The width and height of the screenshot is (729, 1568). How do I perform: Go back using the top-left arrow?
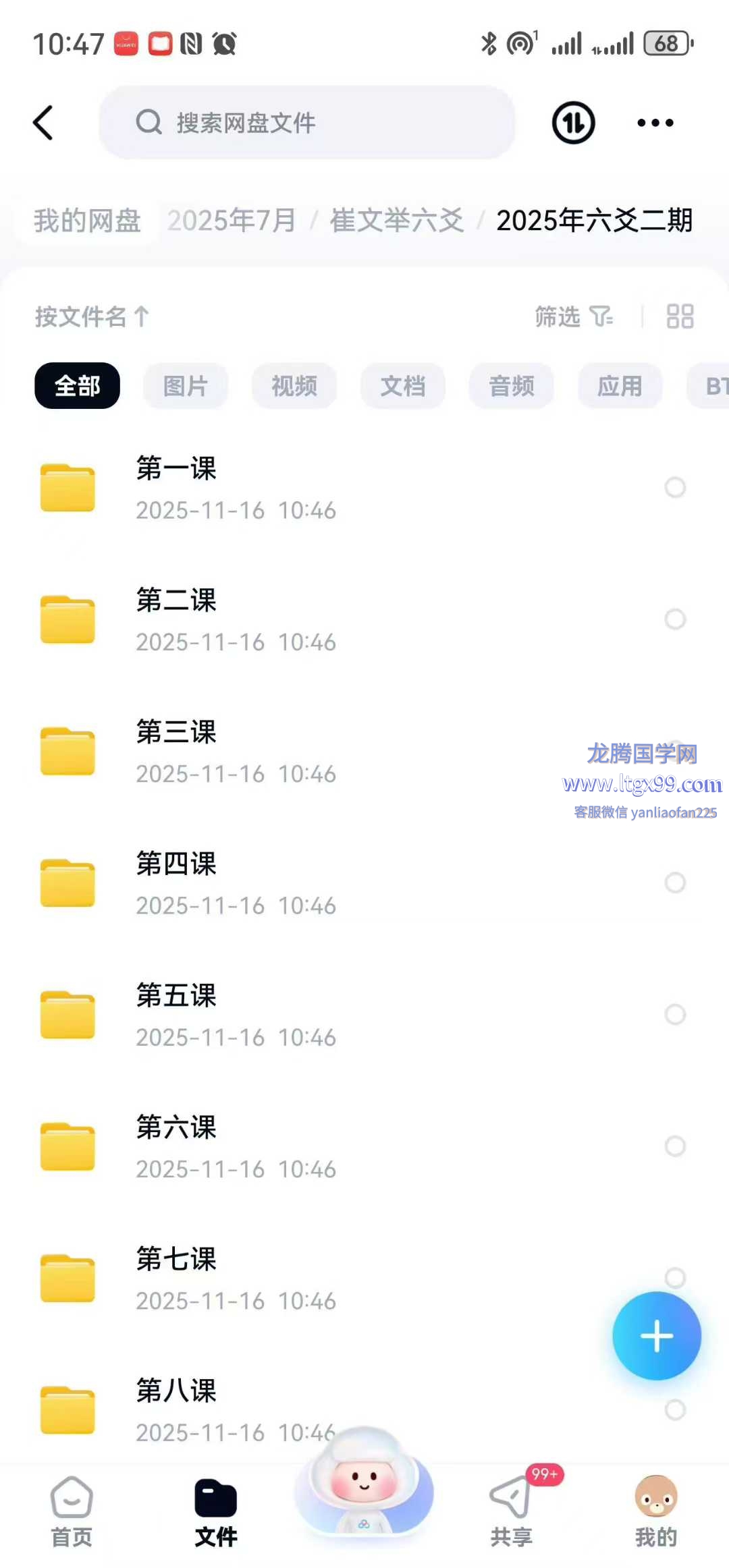[x=43, y=123]
